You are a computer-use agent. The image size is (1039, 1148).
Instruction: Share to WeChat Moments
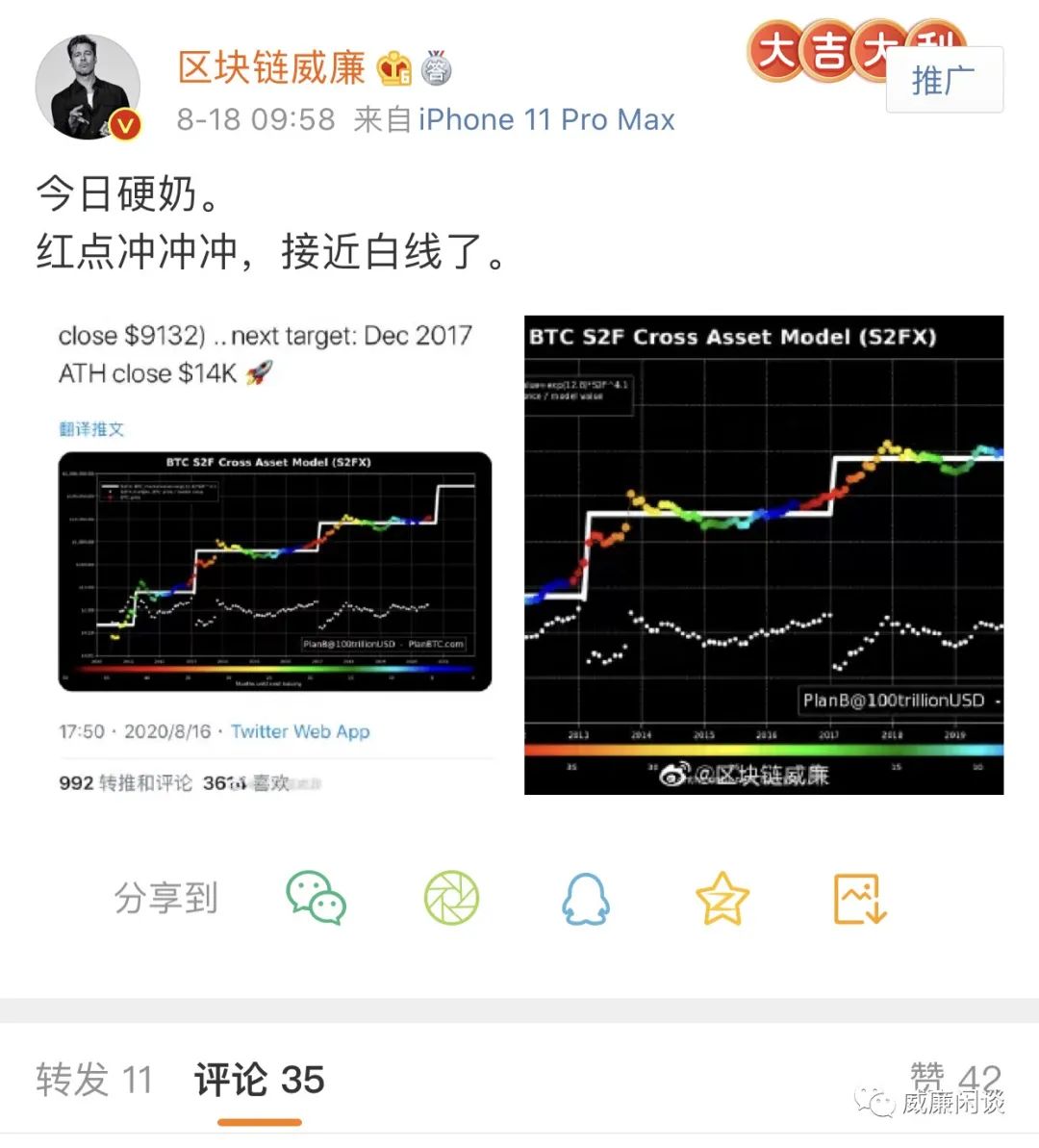[451, 898]
